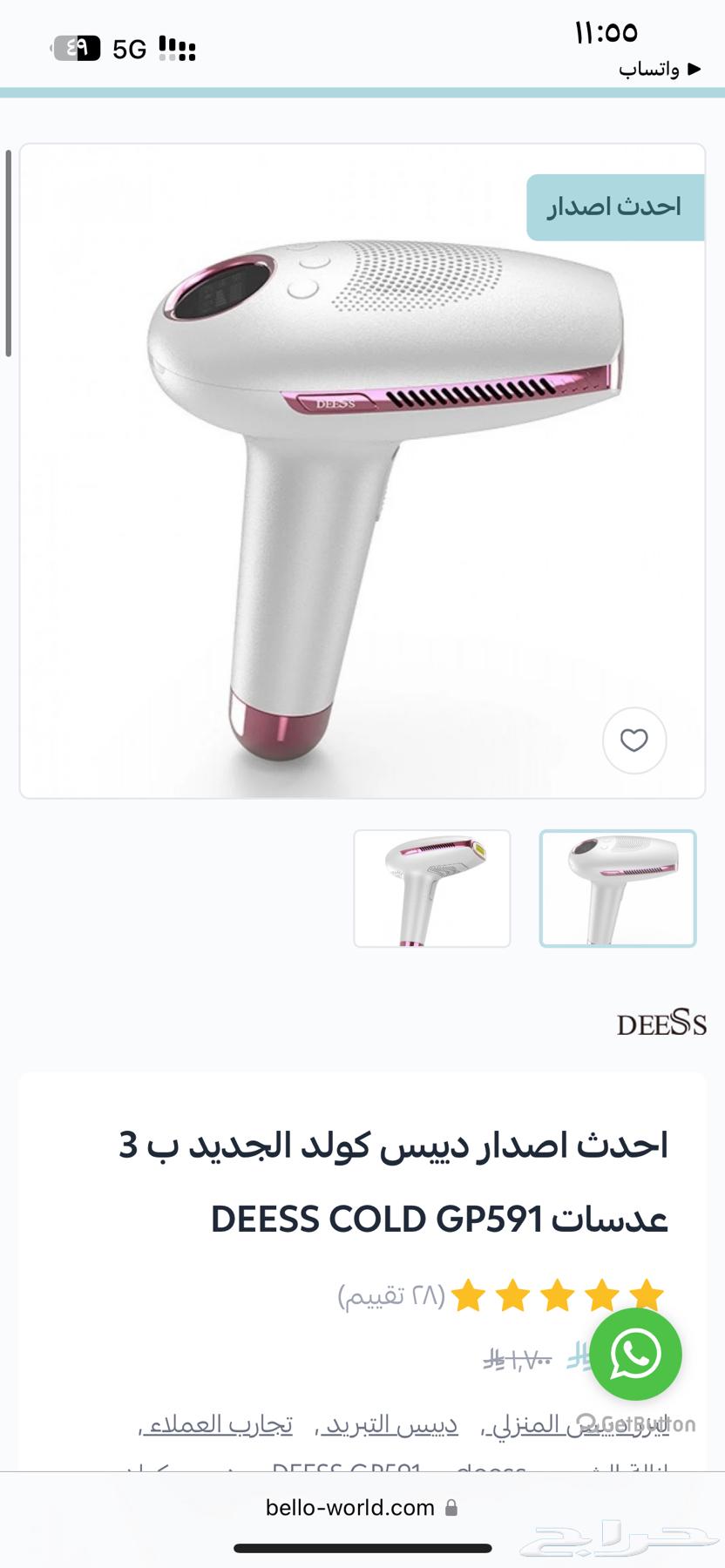View the ٢٨ تقييم reviews

391,1295
